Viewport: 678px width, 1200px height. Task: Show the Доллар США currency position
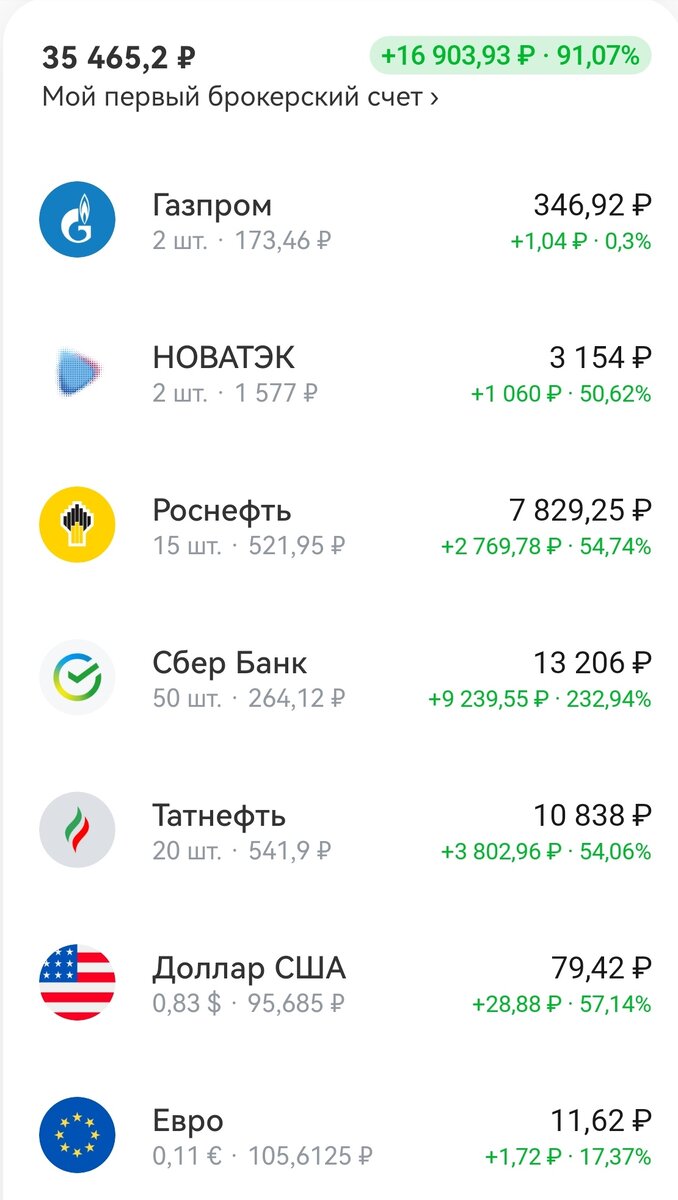click(x=345, y=982)
